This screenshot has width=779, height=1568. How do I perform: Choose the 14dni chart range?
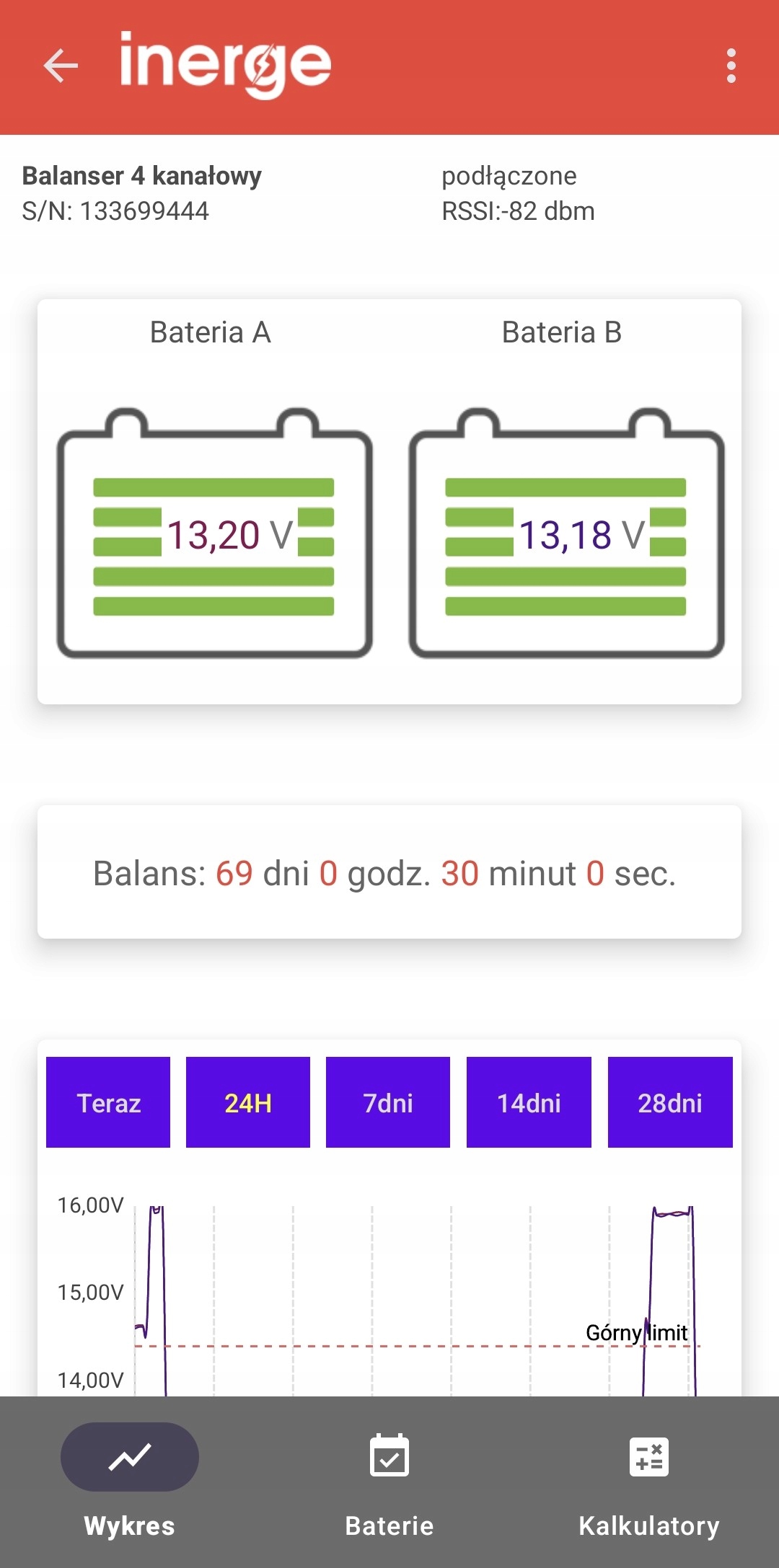coord(529,1102)
